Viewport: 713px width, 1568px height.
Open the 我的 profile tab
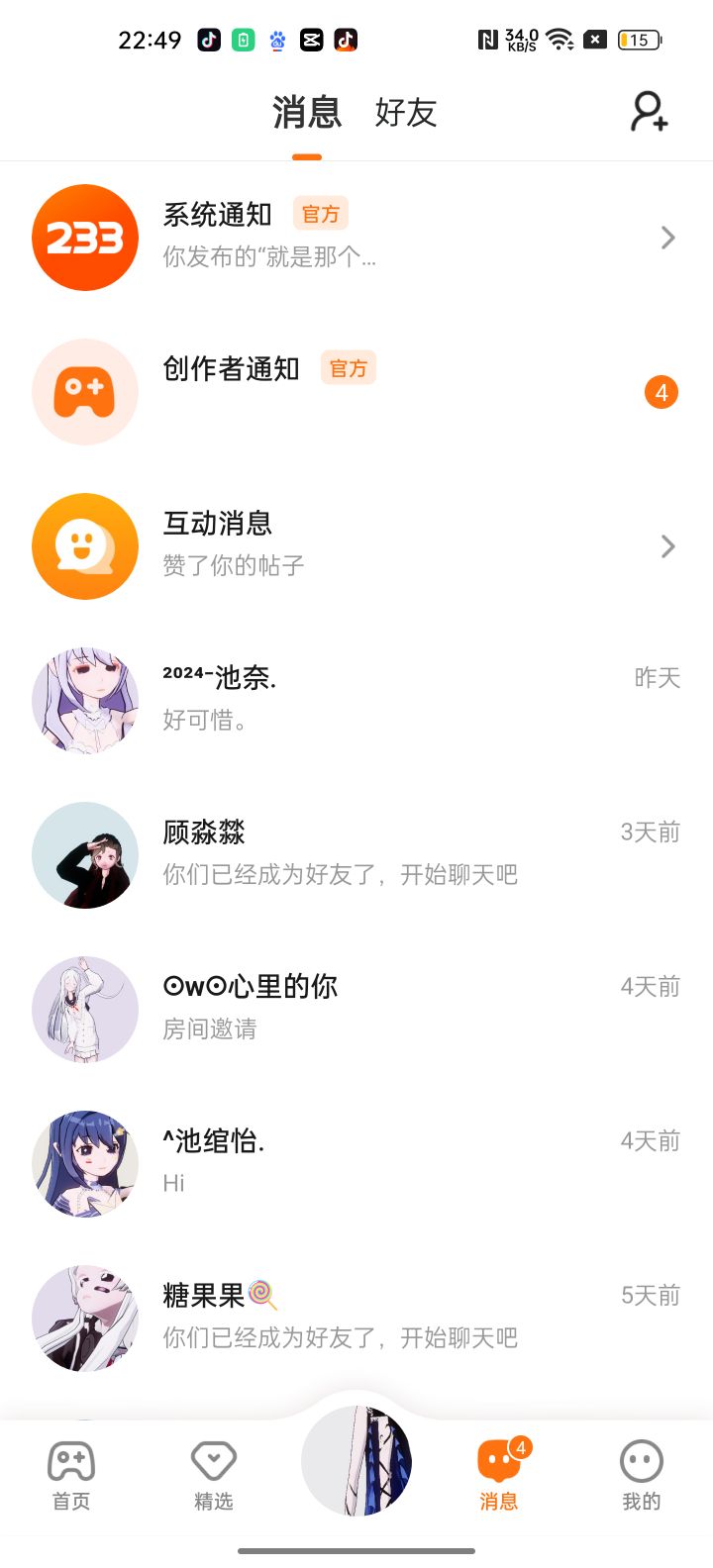pyautogui.click(x=641, y=1475)
